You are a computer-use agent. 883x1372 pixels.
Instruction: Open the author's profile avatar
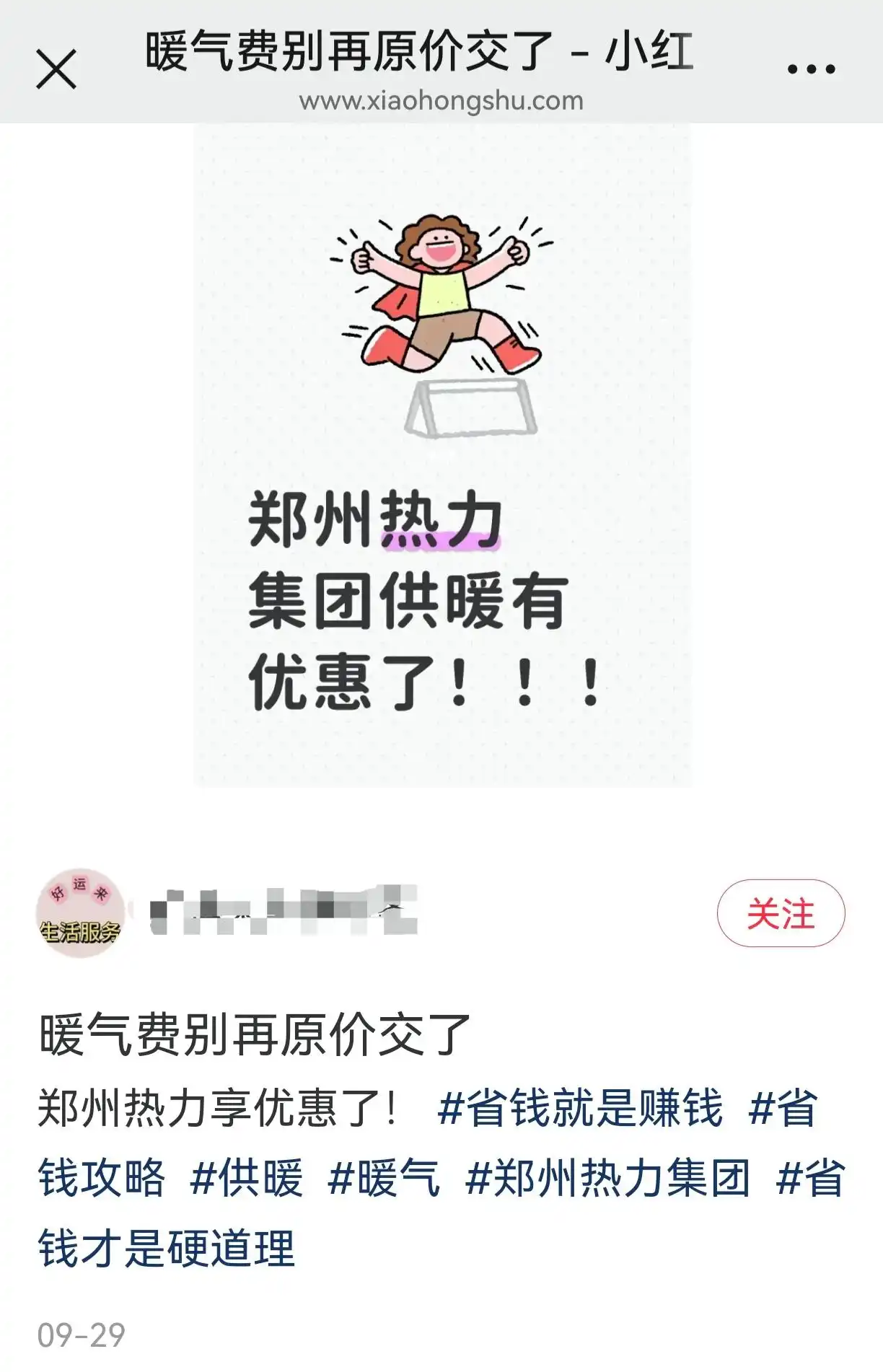[80, 913]
